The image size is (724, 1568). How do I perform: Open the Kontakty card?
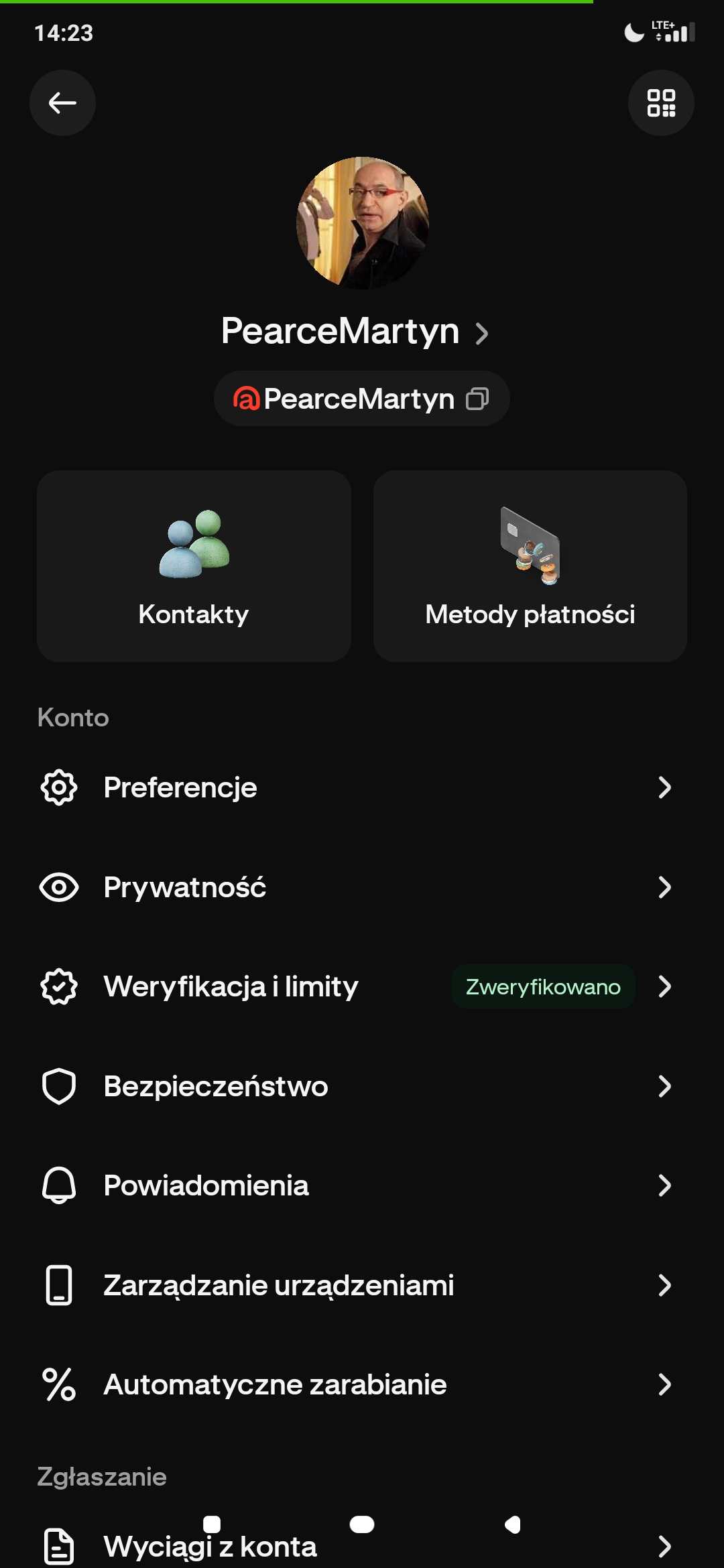194,566
